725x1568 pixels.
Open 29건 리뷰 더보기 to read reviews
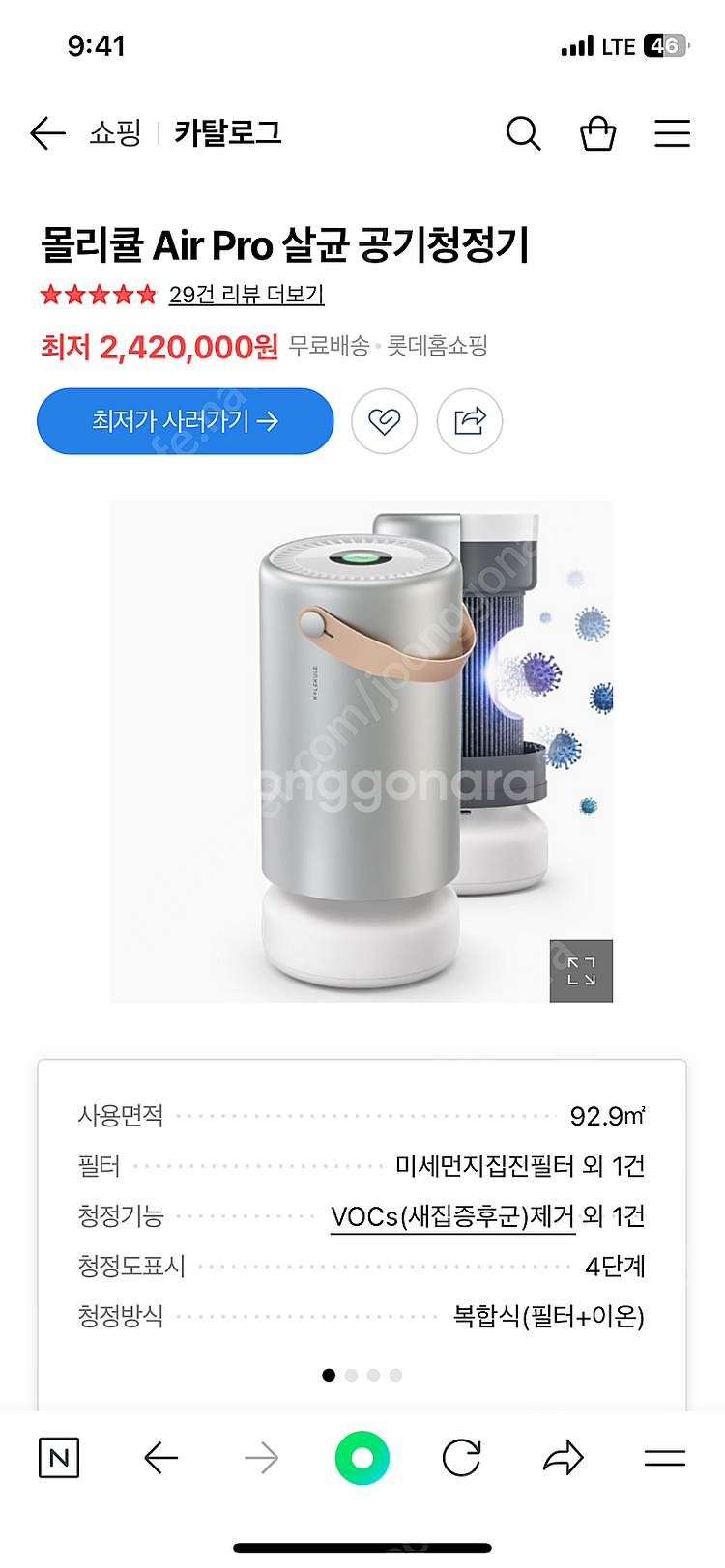(x=248, y=294)
